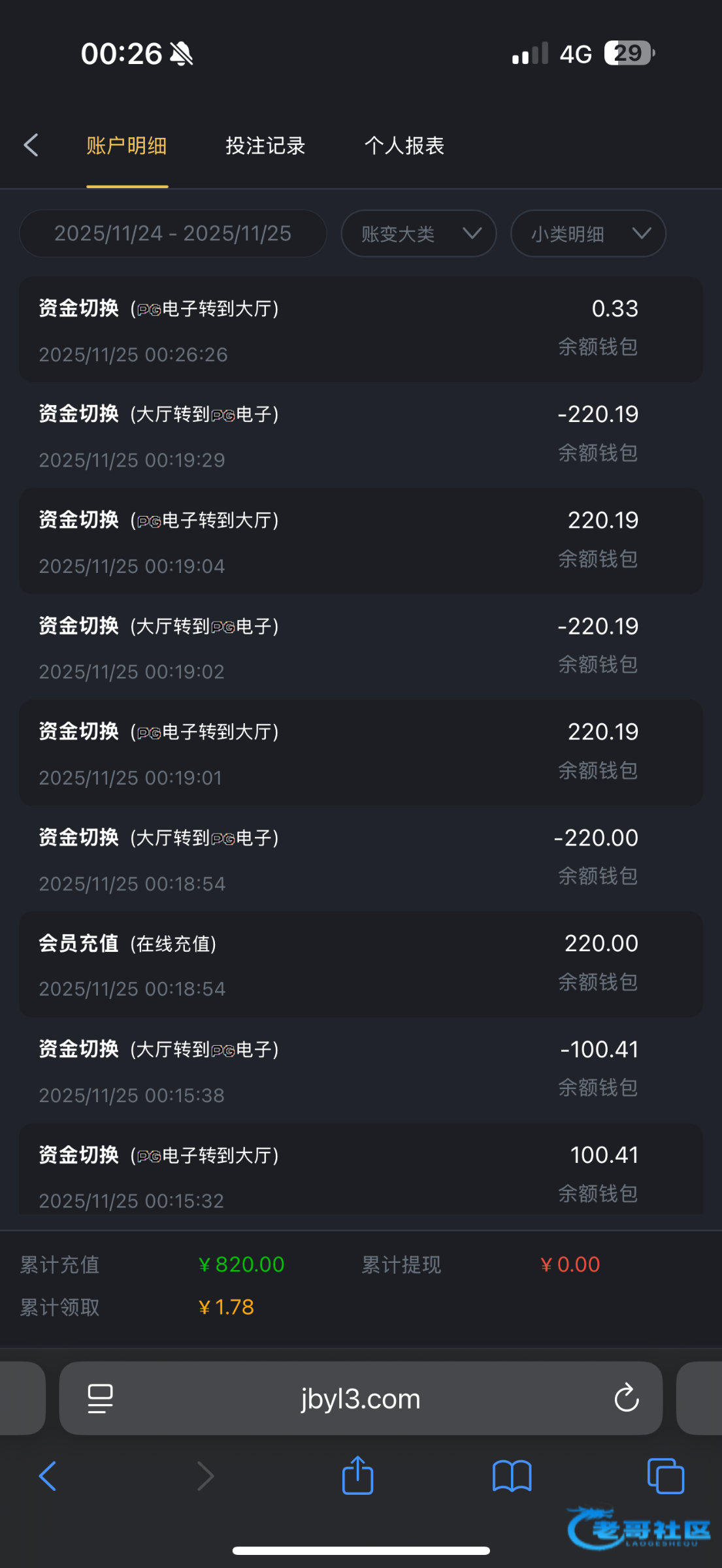Expand the 账变大类 dropdown

tap(418, 233)
